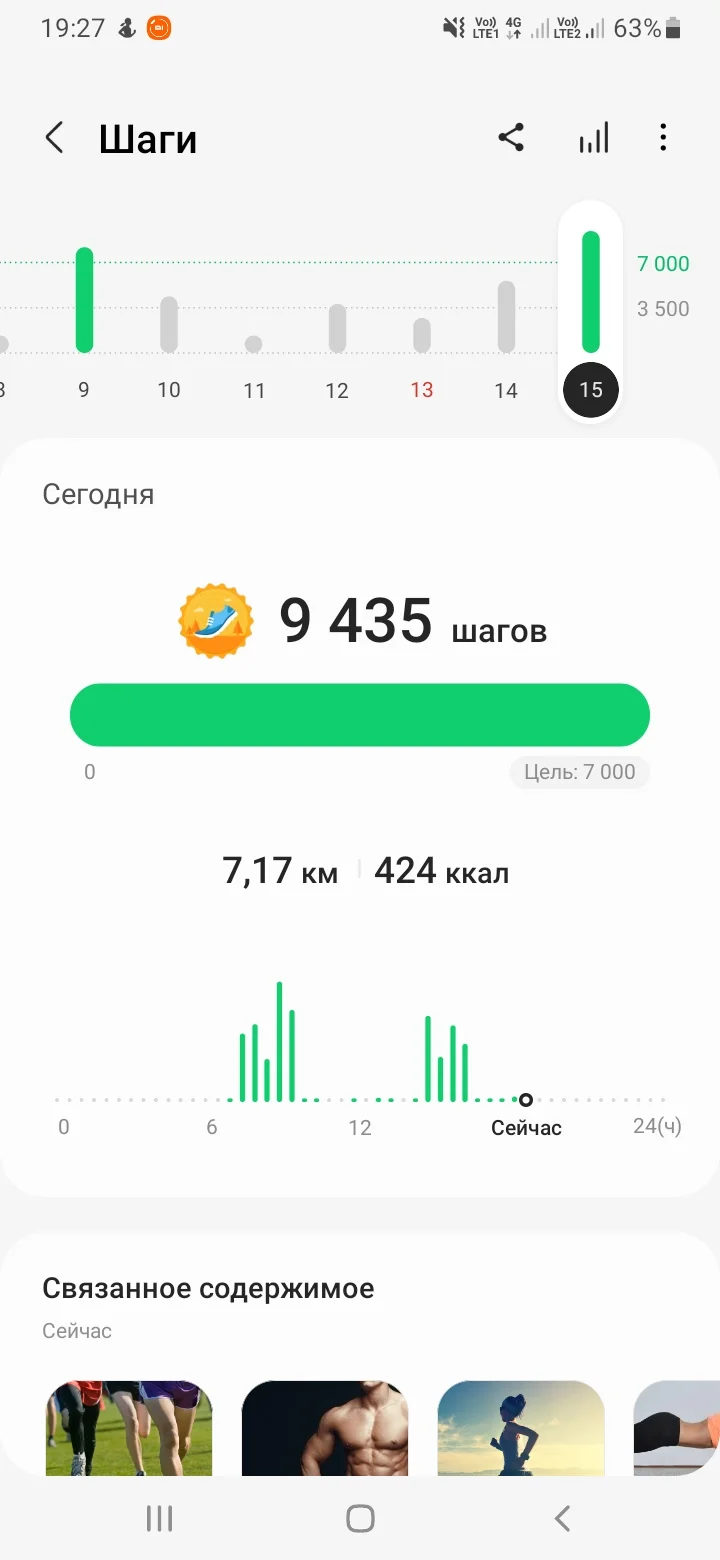Tap the back arrow next to Шаги
The width and height of the screenshot is (720, 1560).
click(55, 137)
